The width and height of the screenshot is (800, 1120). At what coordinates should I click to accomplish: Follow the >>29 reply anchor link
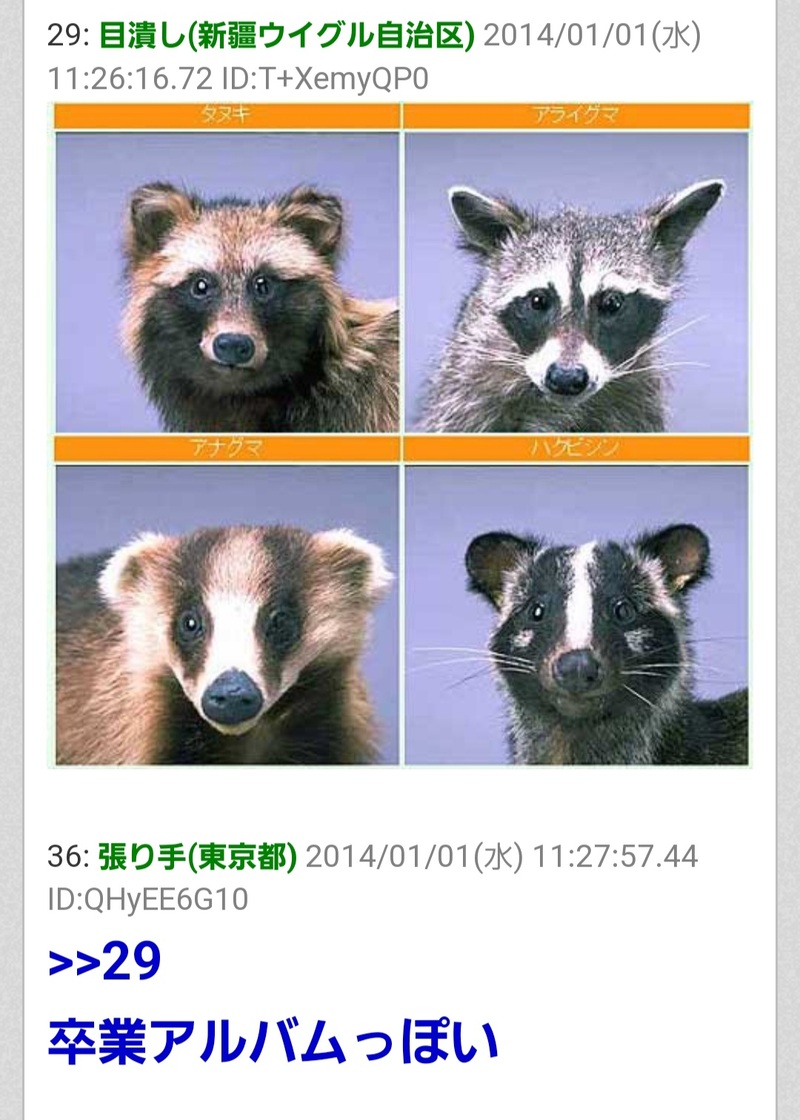(104, 962)
